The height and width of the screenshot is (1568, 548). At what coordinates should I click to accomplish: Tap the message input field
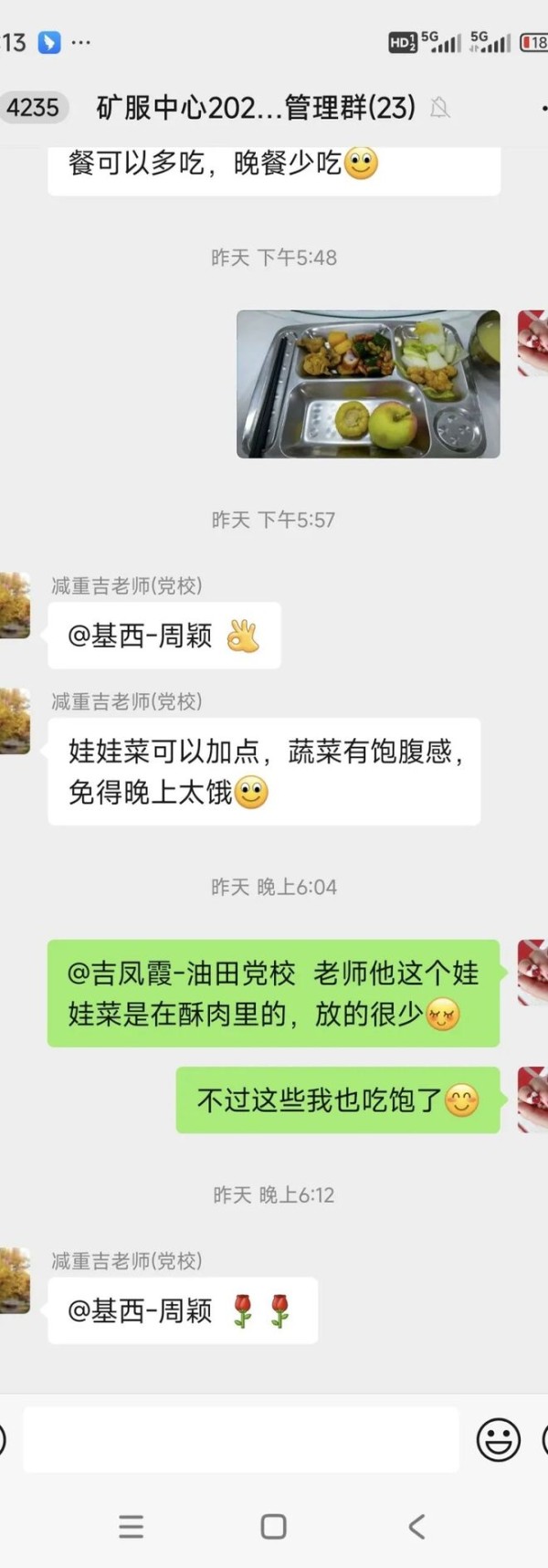pos(240,1439)
